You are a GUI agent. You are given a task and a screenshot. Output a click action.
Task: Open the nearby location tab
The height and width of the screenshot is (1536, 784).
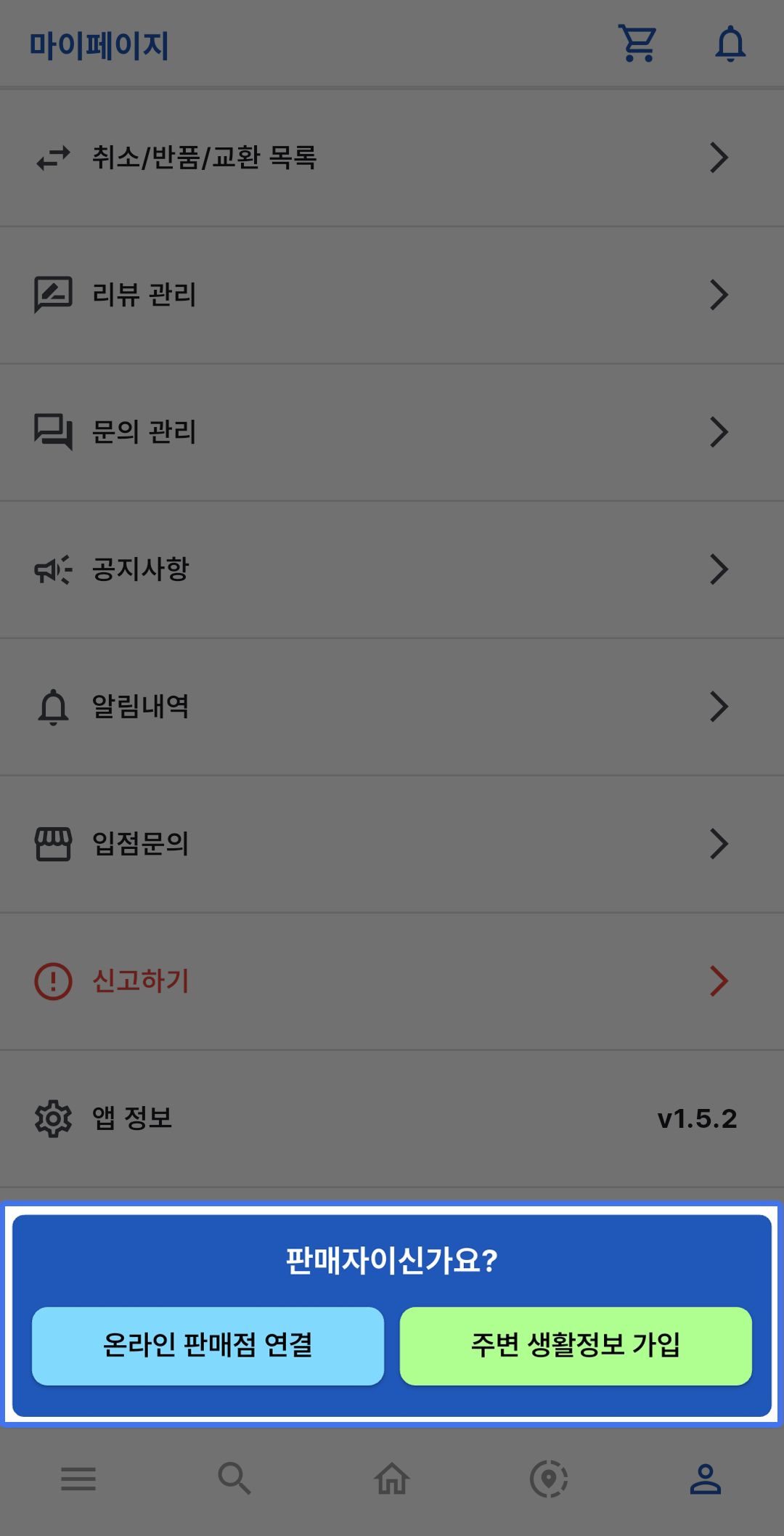coord(549,1479)
